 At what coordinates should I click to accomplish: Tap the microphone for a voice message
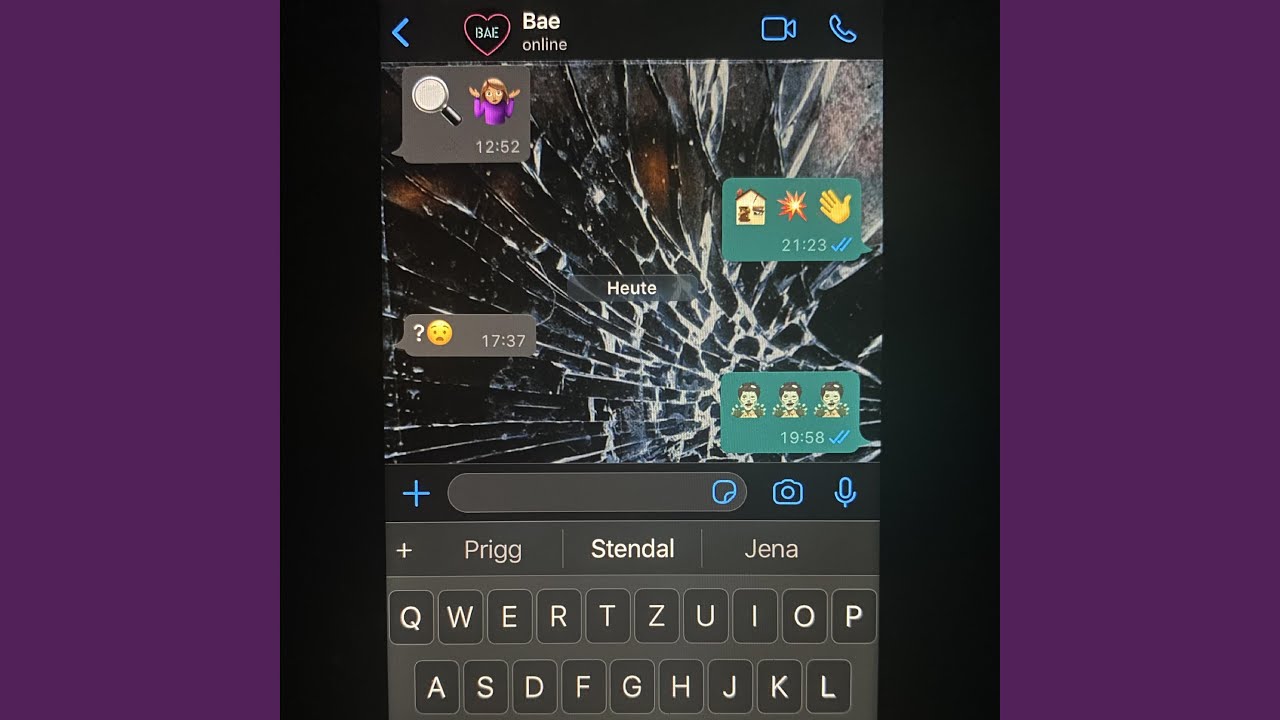click(x=845, y=492)
